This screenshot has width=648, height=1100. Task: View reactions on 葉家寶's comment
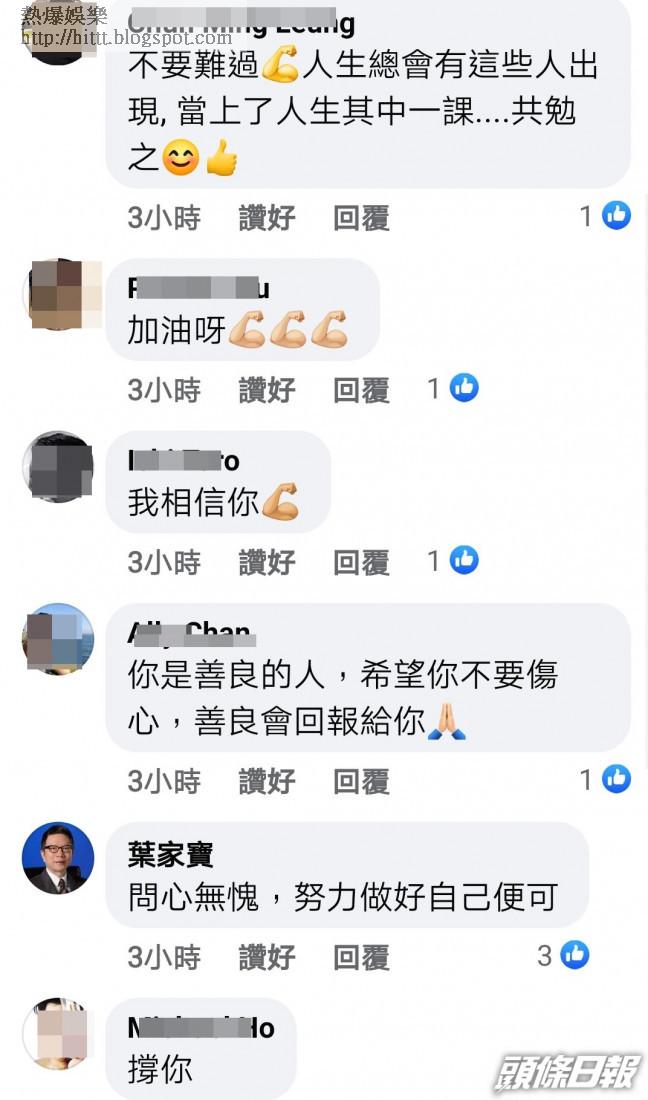tap(563, 955)
